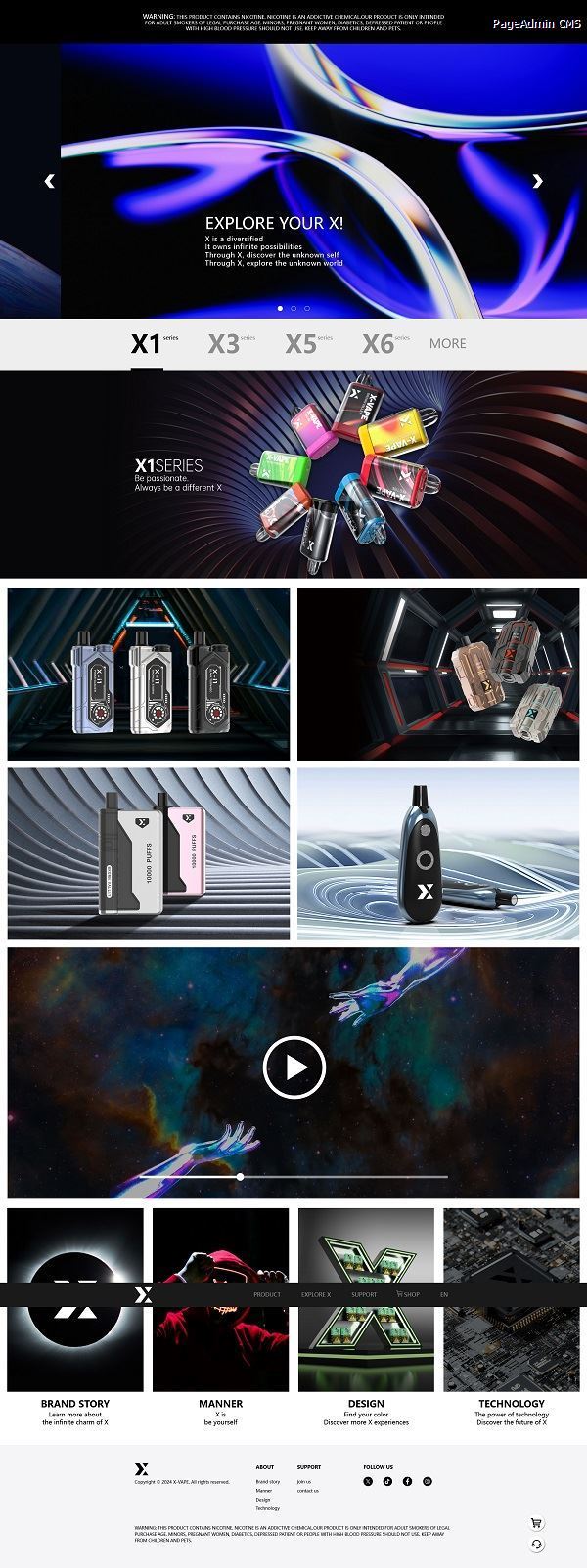This screenshot has height=1568, width=587.
Task: Follow the Join us footer link
Action: tap(304, 1481)
